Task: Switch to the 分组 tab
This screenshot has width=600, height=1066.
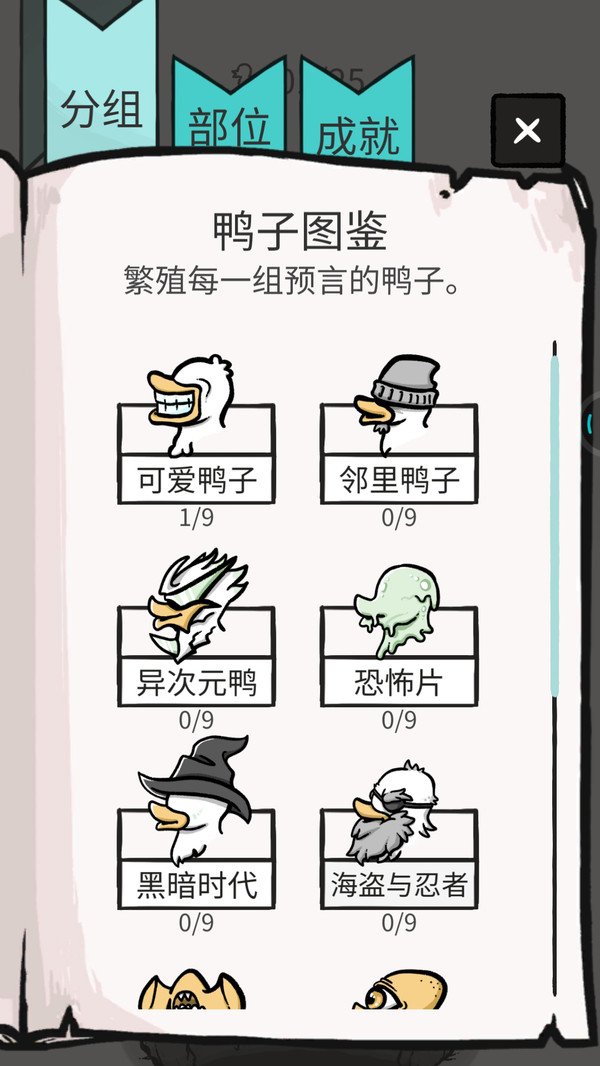Action: point(100,108)
